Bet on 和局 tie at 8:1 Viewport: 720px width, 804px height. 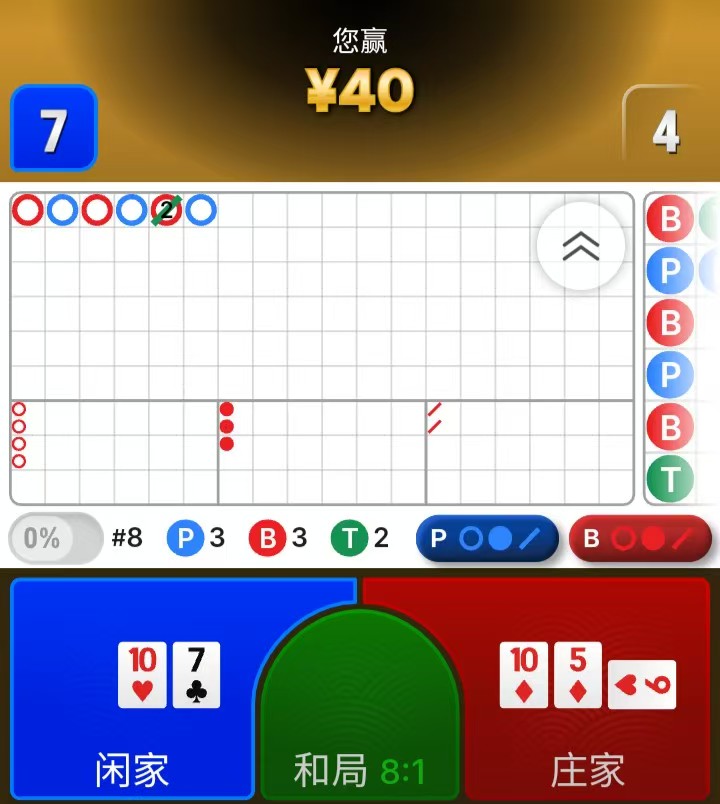pos(360,740)
